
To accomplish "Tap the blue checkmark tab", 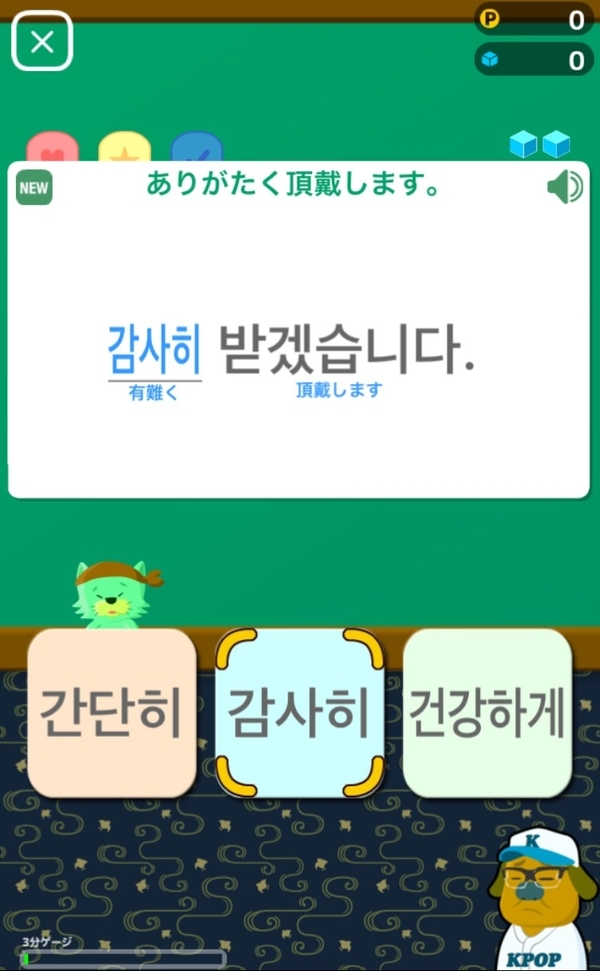I will [197, 148].
